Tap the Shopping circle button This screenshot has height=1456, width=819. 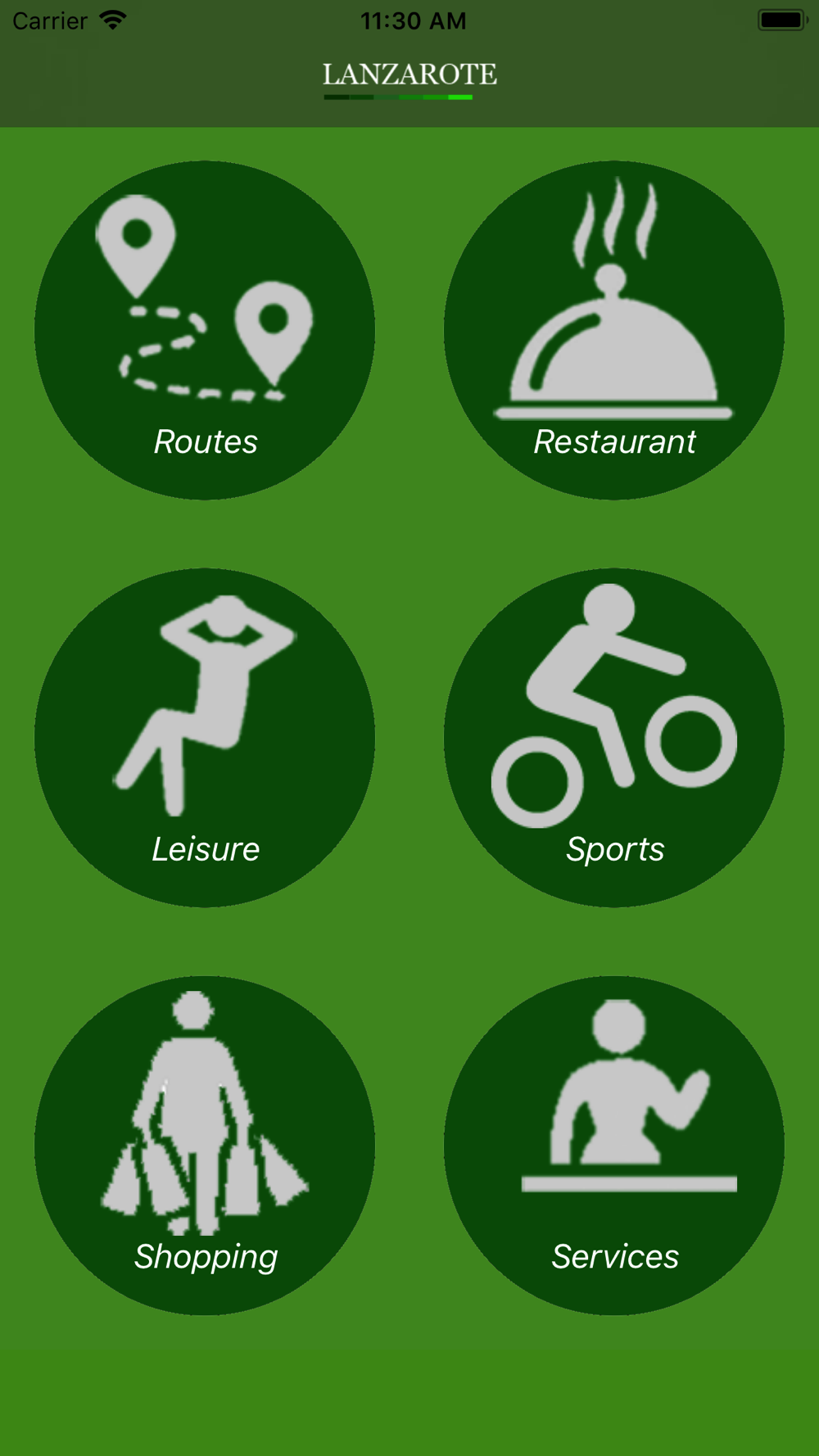pyautogui.click(x=205, y=1145)
